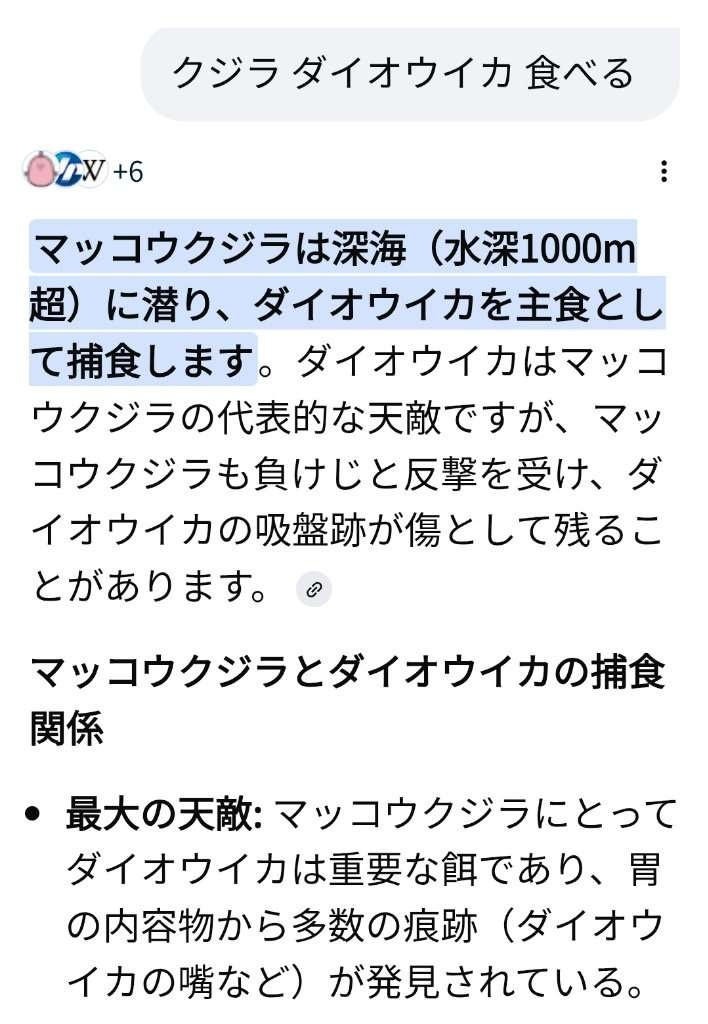This screenshot has width=708, height=1024.
Task: Tap the link icon after the first paragraph
Action: (x=314, y=590)
